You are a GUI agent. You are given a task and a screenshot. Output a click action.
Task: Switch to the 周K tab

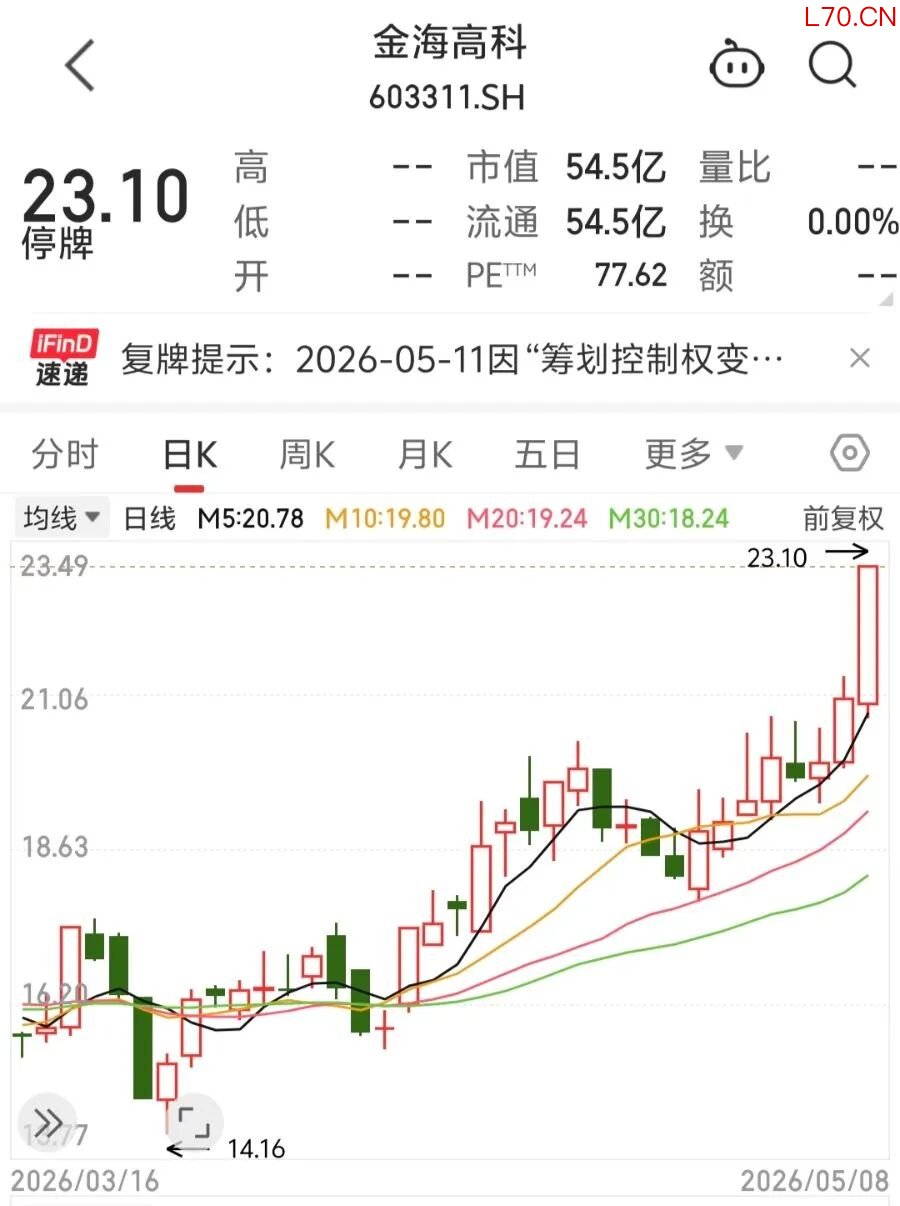point(307,455)
